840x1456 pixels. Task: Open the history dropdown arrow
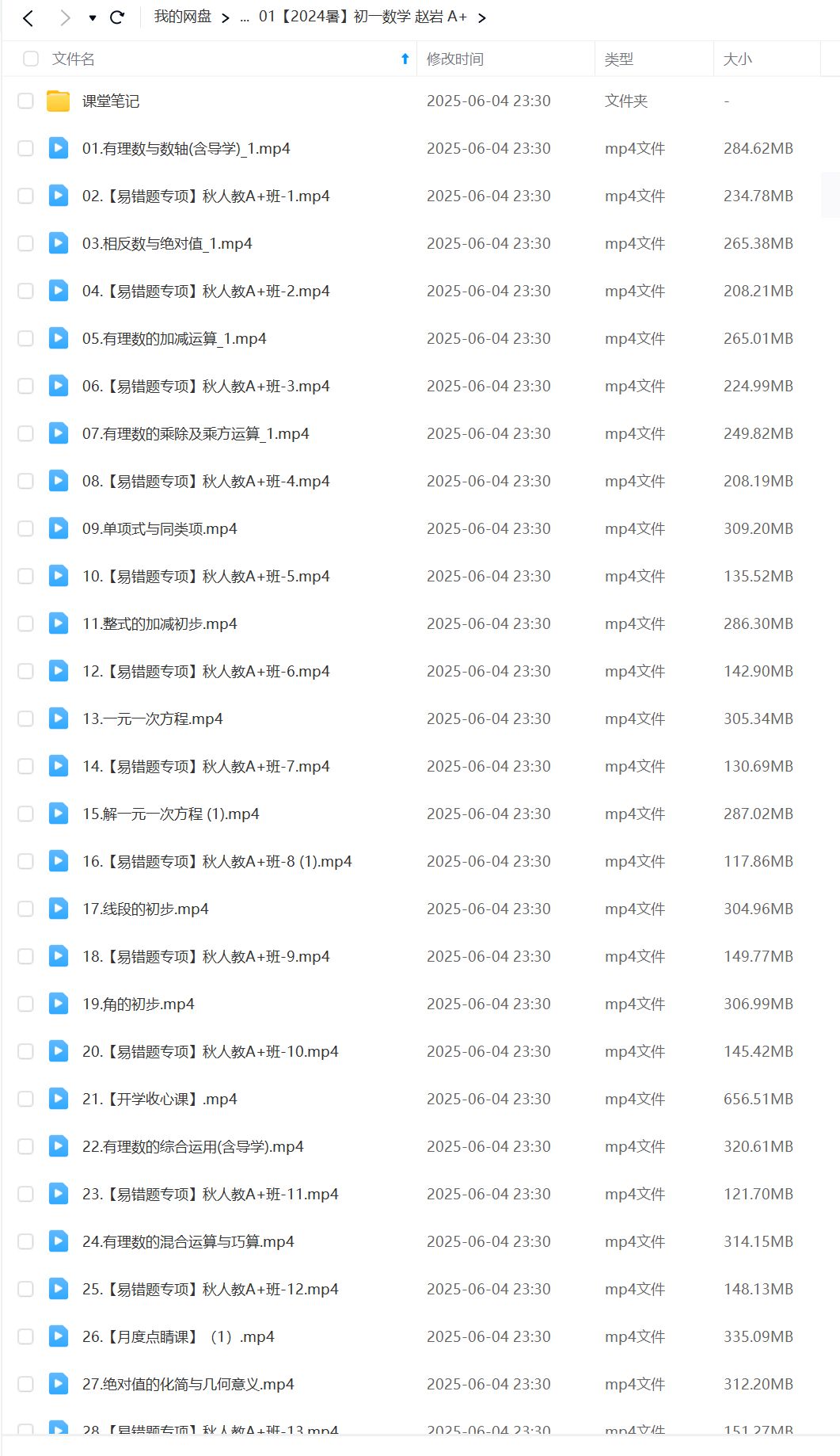click(x=93, y=17)
